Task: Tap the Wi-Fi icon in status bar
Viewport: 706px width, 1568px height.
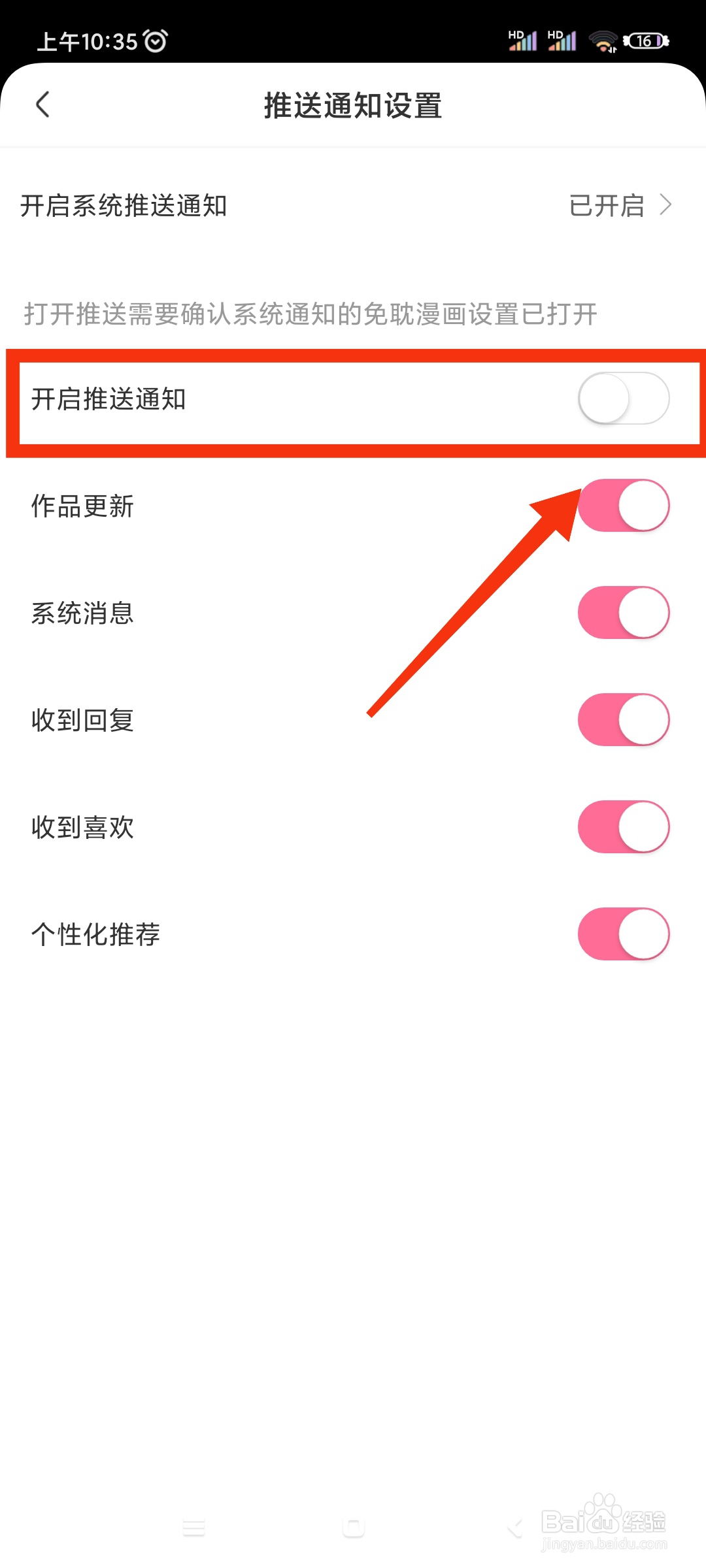Action: (x=602, y=41)
